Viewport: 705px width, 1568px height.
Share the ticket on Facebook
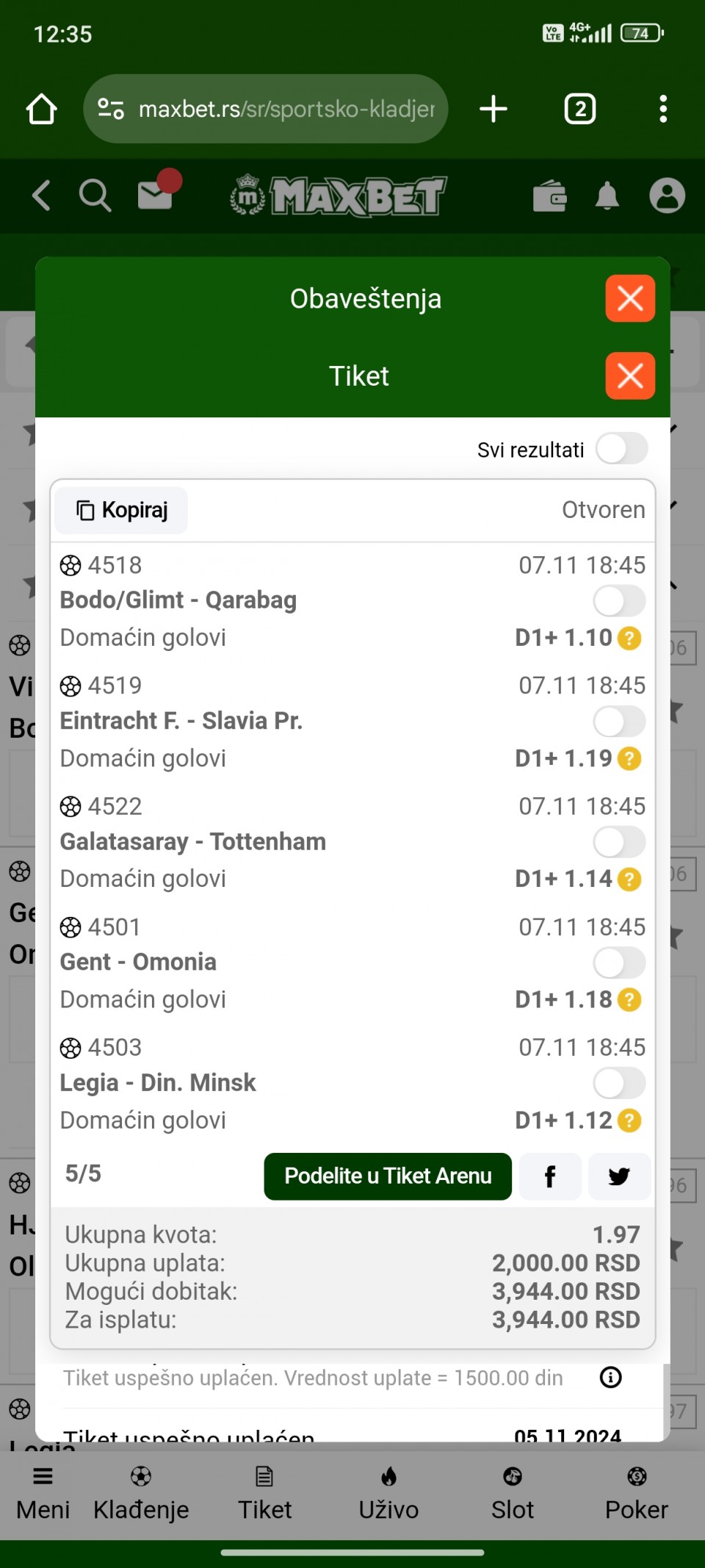coord(550,1176)
